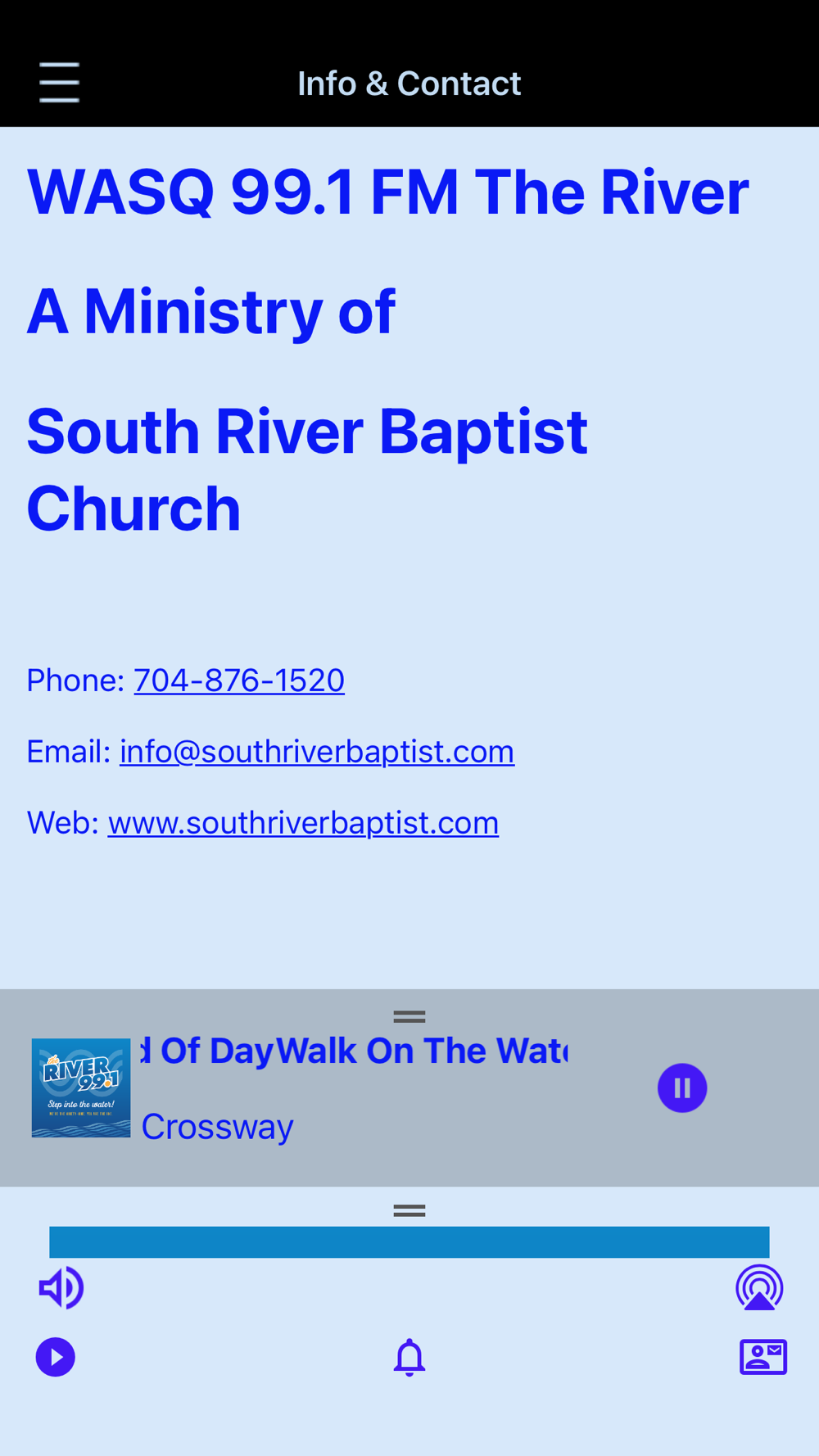Open AirPlay casting options
819x1456 pixels.
(759, 1288)
